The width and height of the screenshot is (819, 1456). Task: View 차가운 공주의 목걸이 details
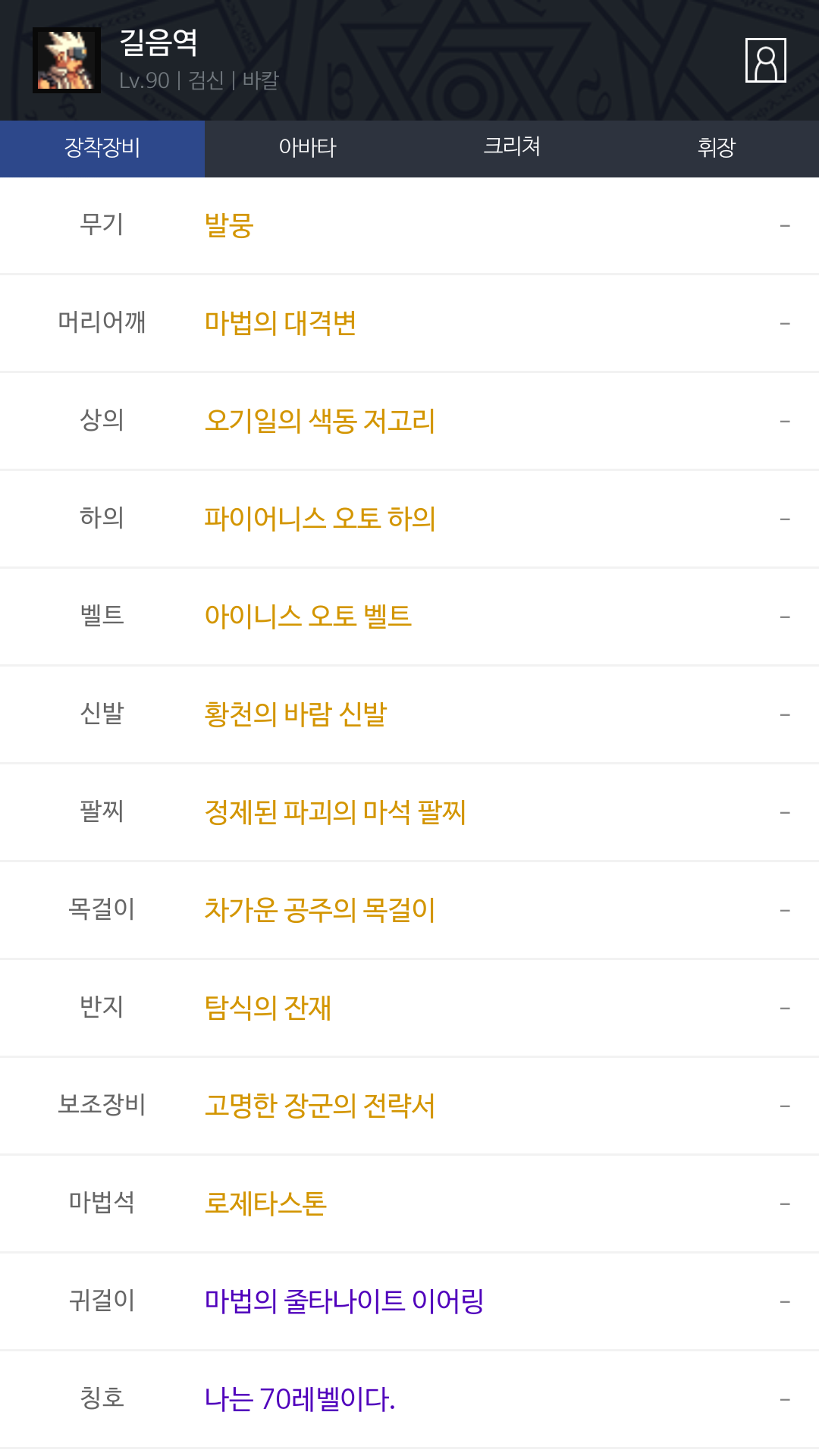pyautogui.click(x=319, y=910)
